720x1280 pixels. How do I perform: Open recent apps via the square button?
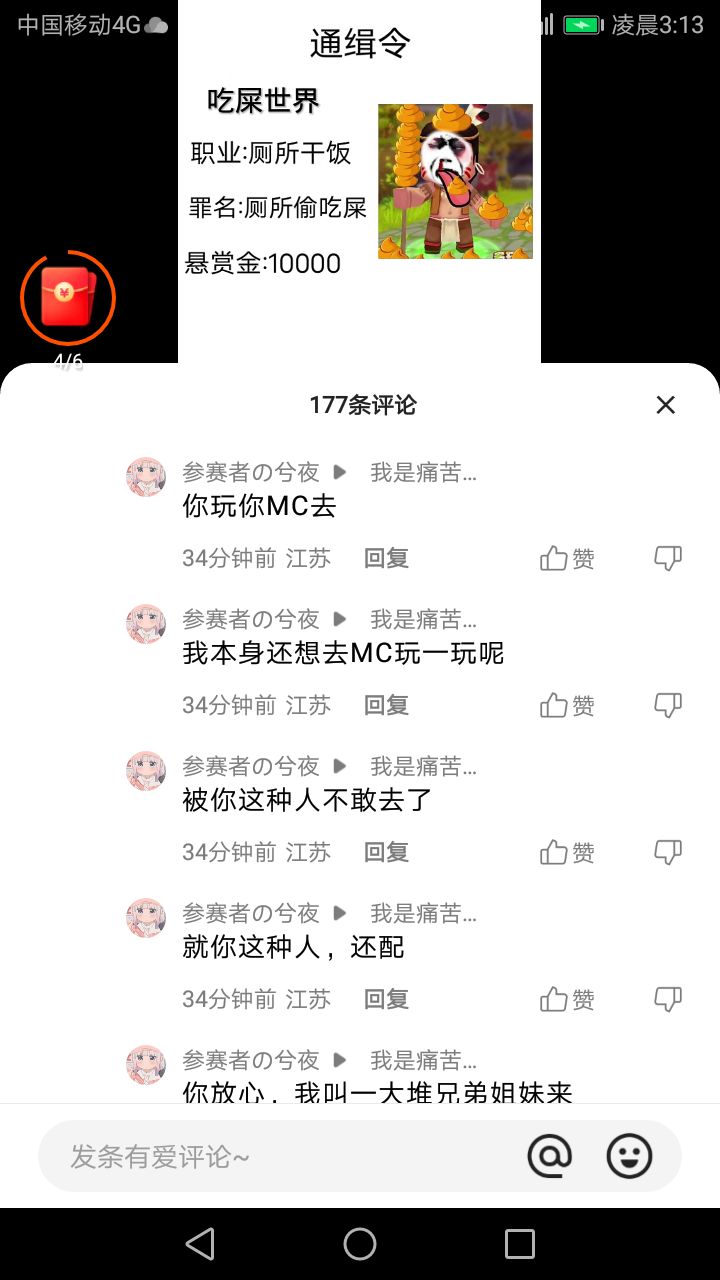tap(520, 1244)
